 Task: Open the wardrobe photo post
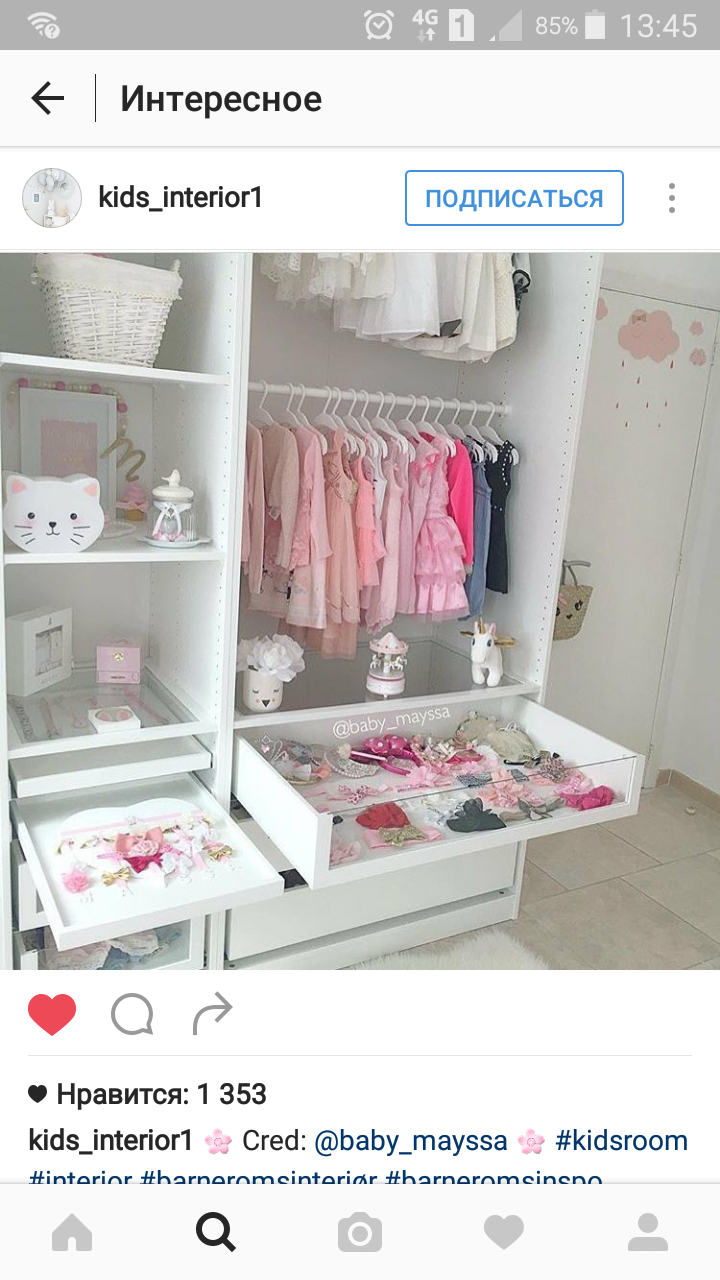(360, 610)
